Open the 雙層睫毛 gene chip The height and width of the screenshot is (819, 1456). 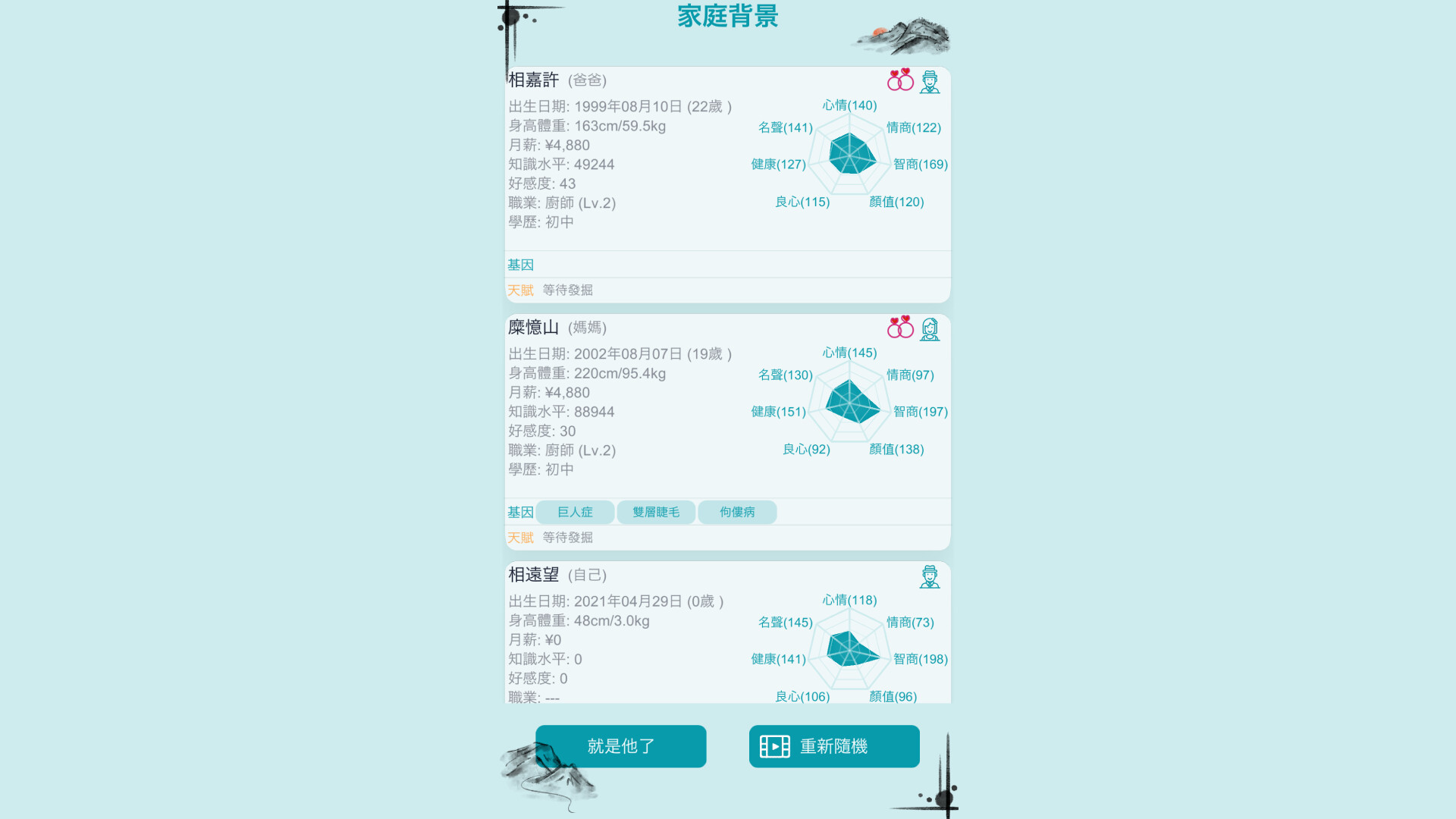click(x=656, y=512)
